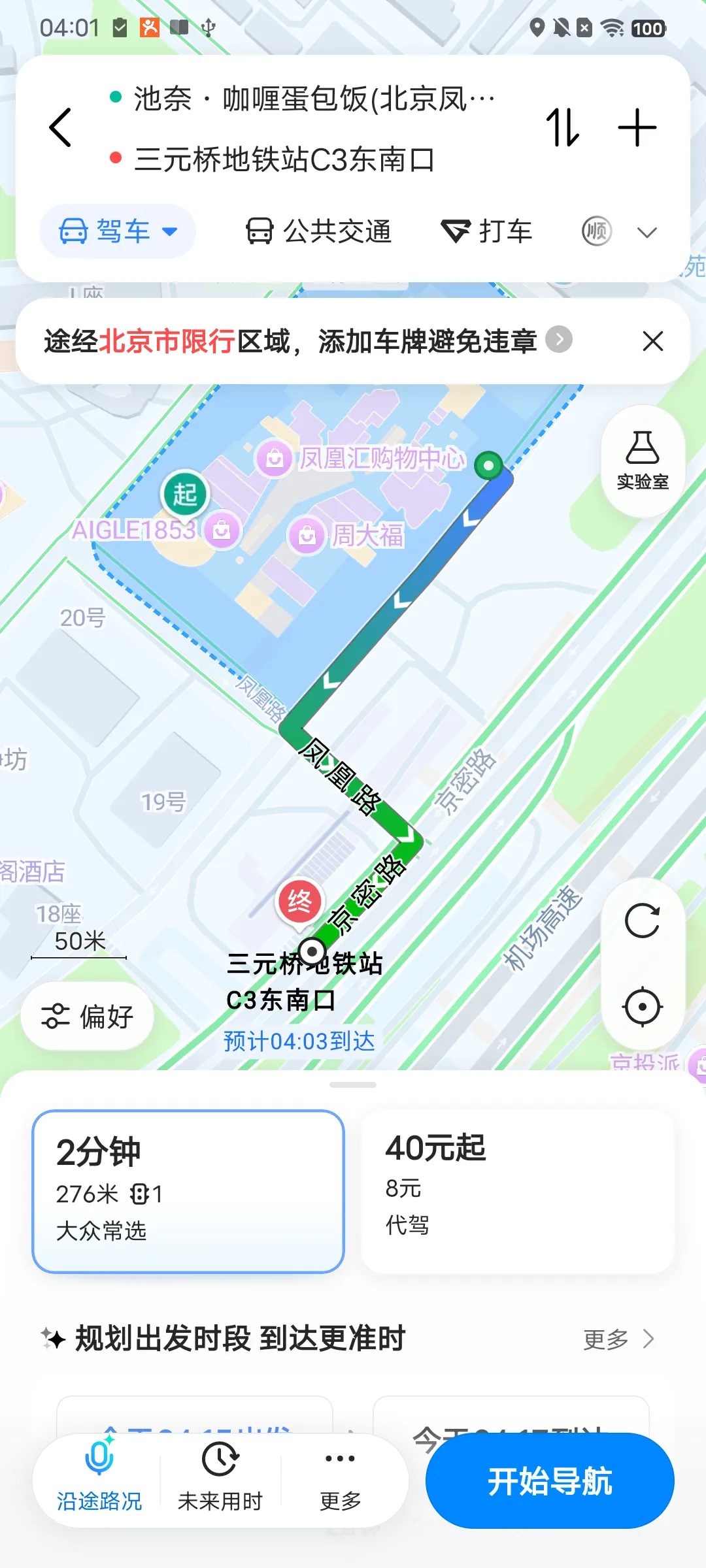Open the 实验室 lab button

point(643,461)
